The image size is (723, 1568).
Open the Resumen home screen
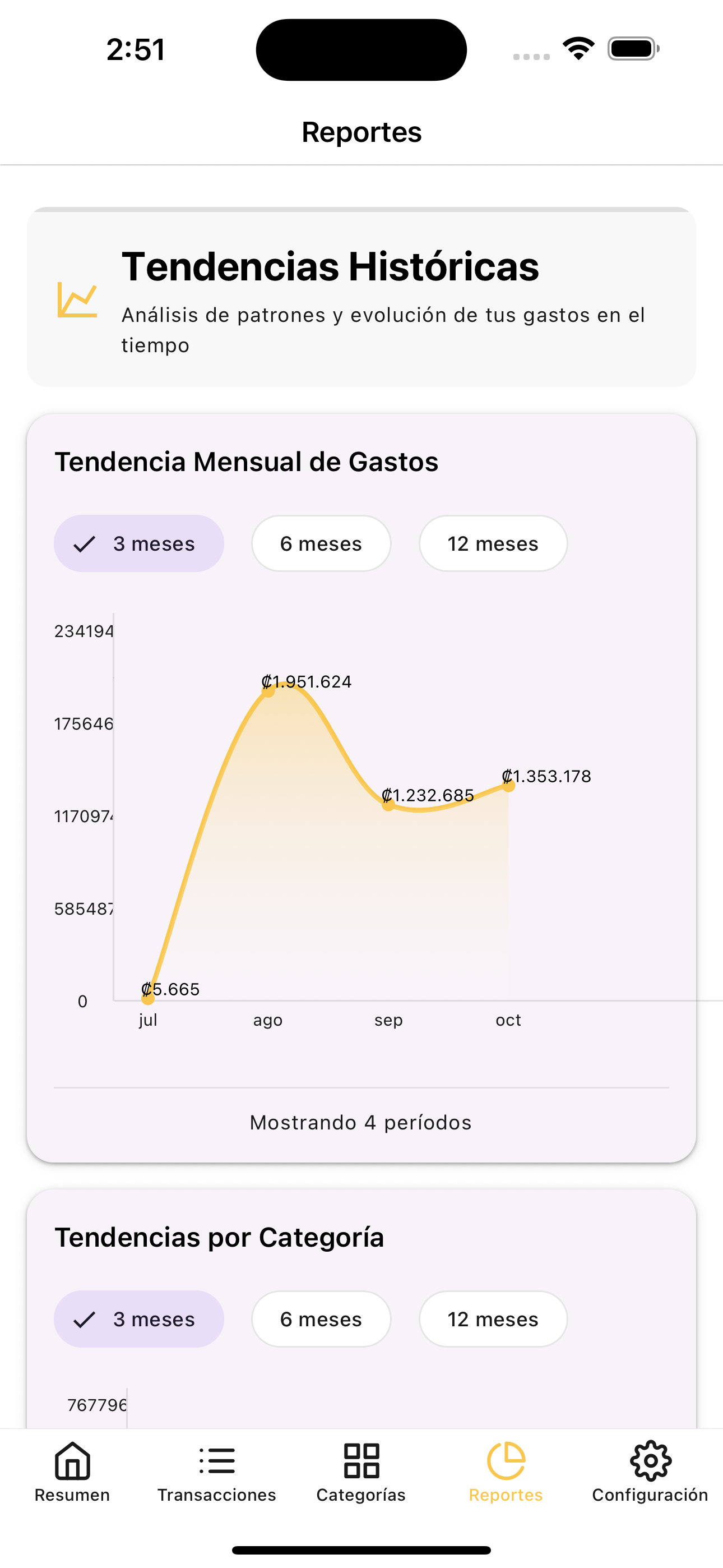point(71,1476)
